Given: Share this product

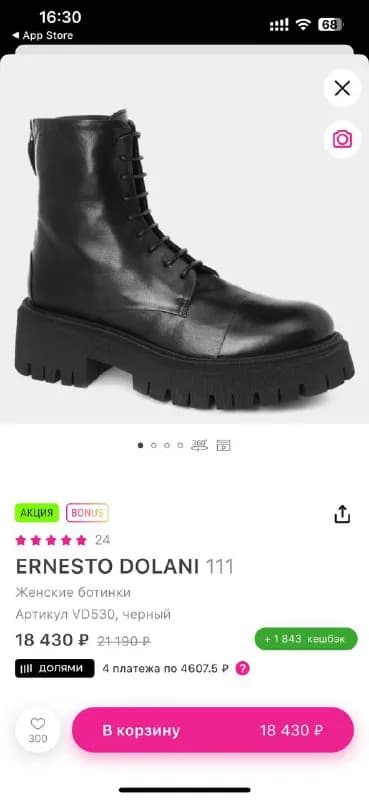Looking at the screenshot, I should [x=342, y=514].
